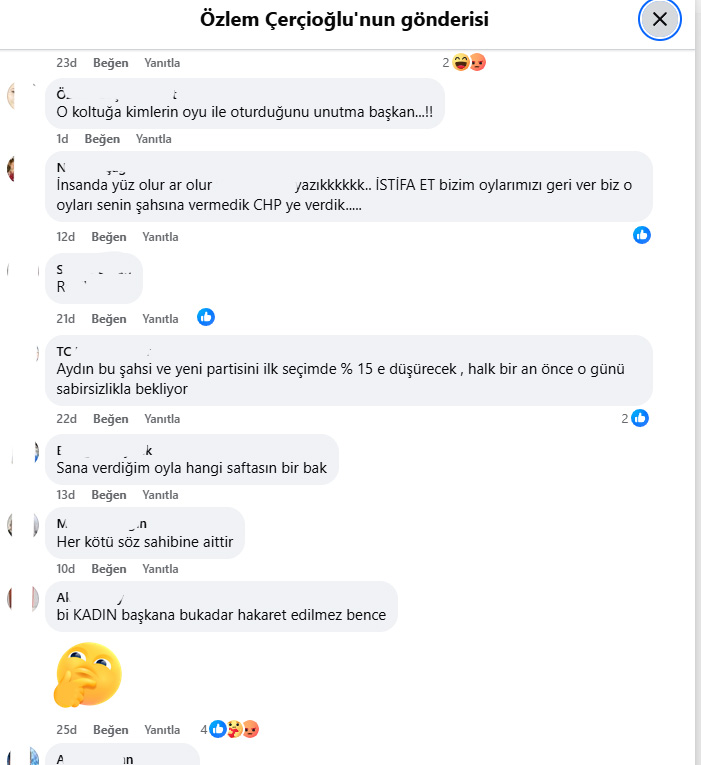Viewport: 701px width, 765px height.
Task: Reply to the 'bi KADIN başkana' comment
Action: click(x=162, y=730)
